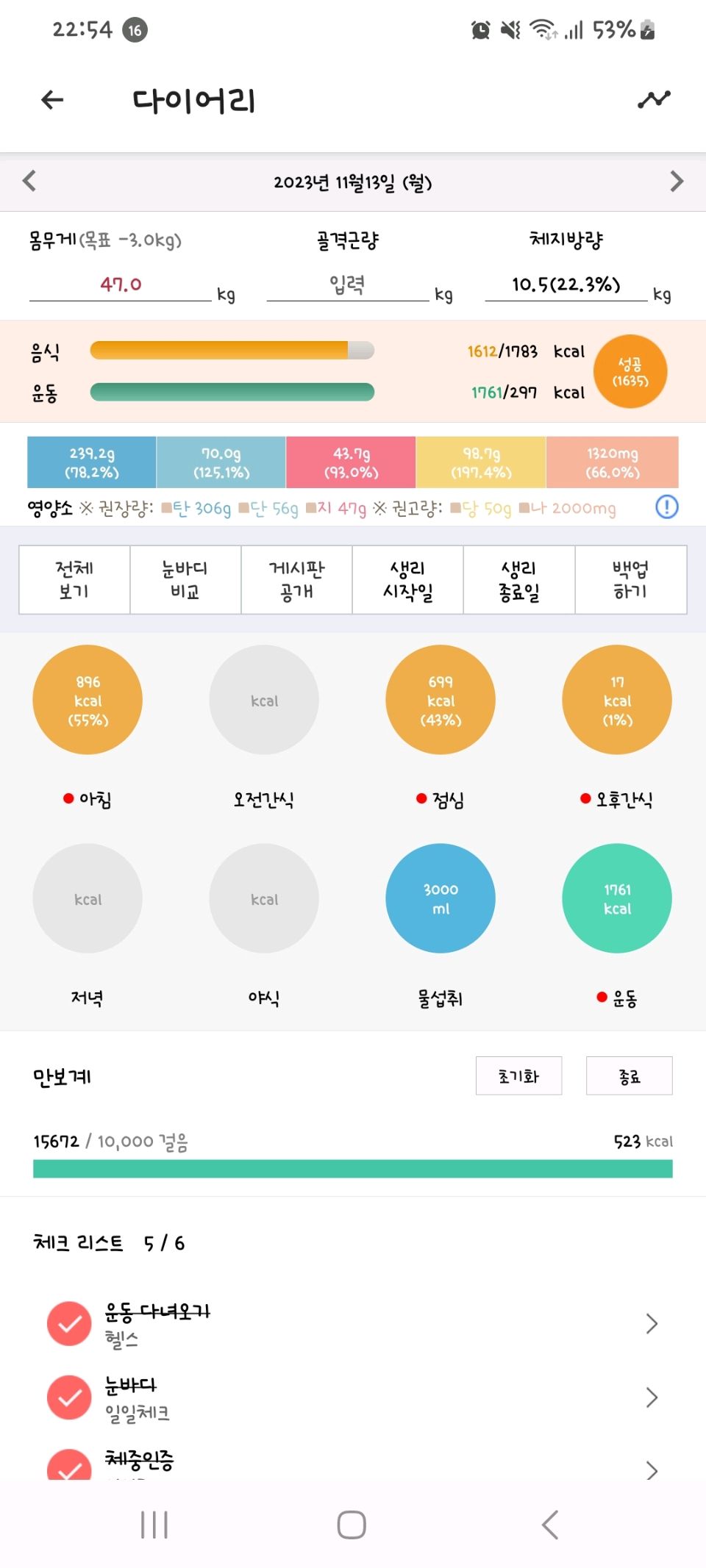706x1568 pixels.
Task: Select 전체 보기 button
Action: coord(74,579)
